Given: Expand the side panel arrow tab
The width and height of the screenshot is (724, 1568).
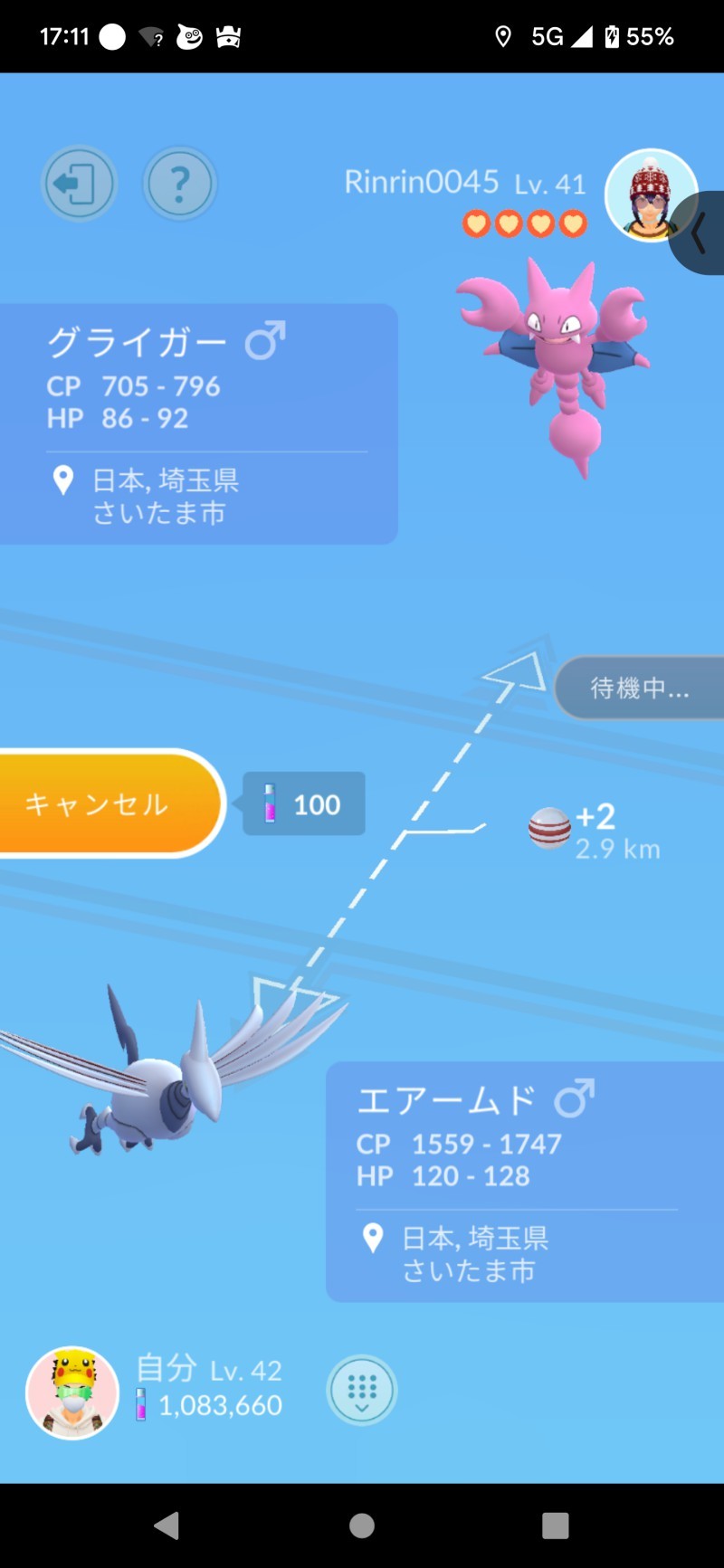Looking at the screenshot, I should pos(699,233).
